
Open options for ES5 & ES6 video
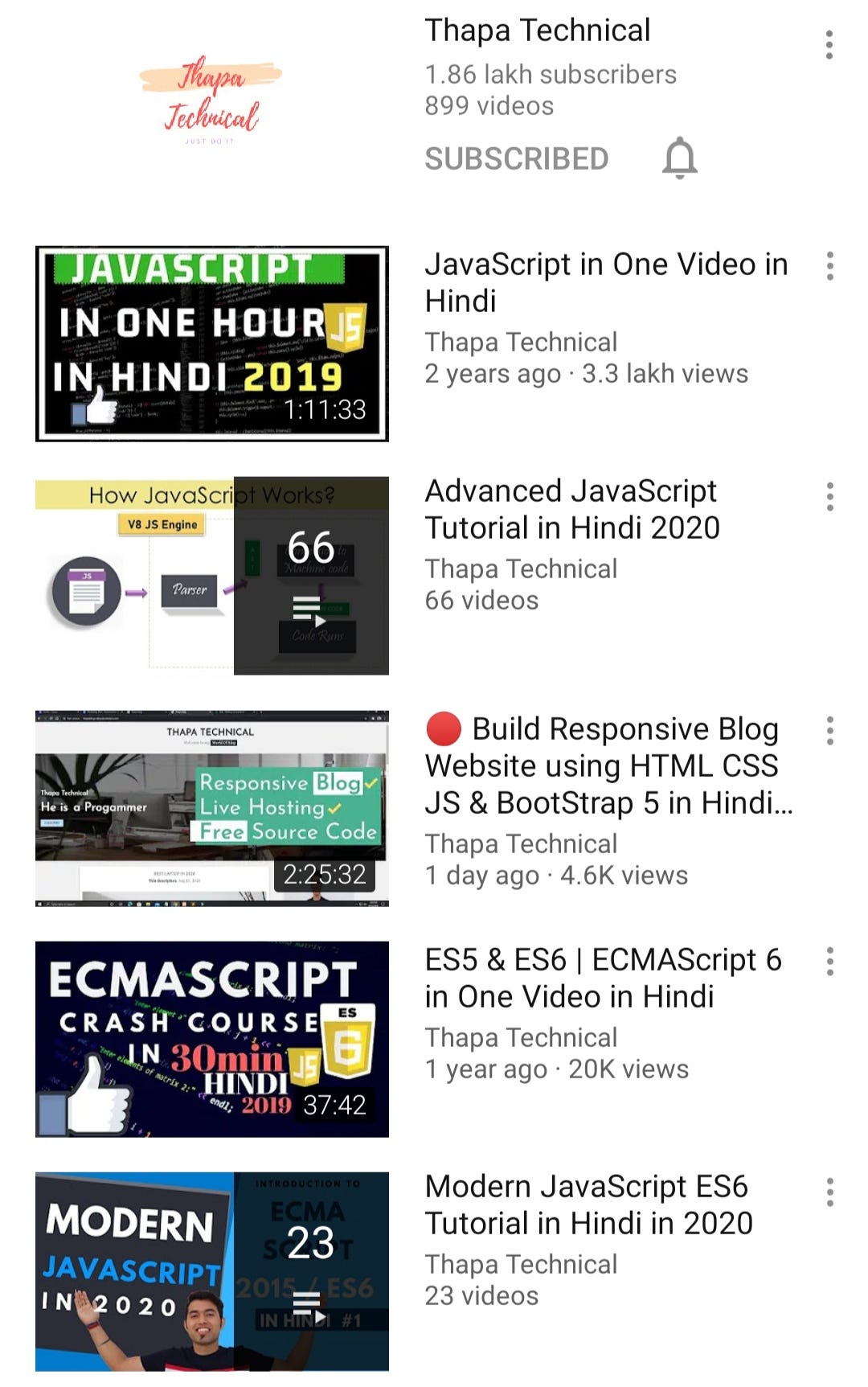click(x=829, y=962)
